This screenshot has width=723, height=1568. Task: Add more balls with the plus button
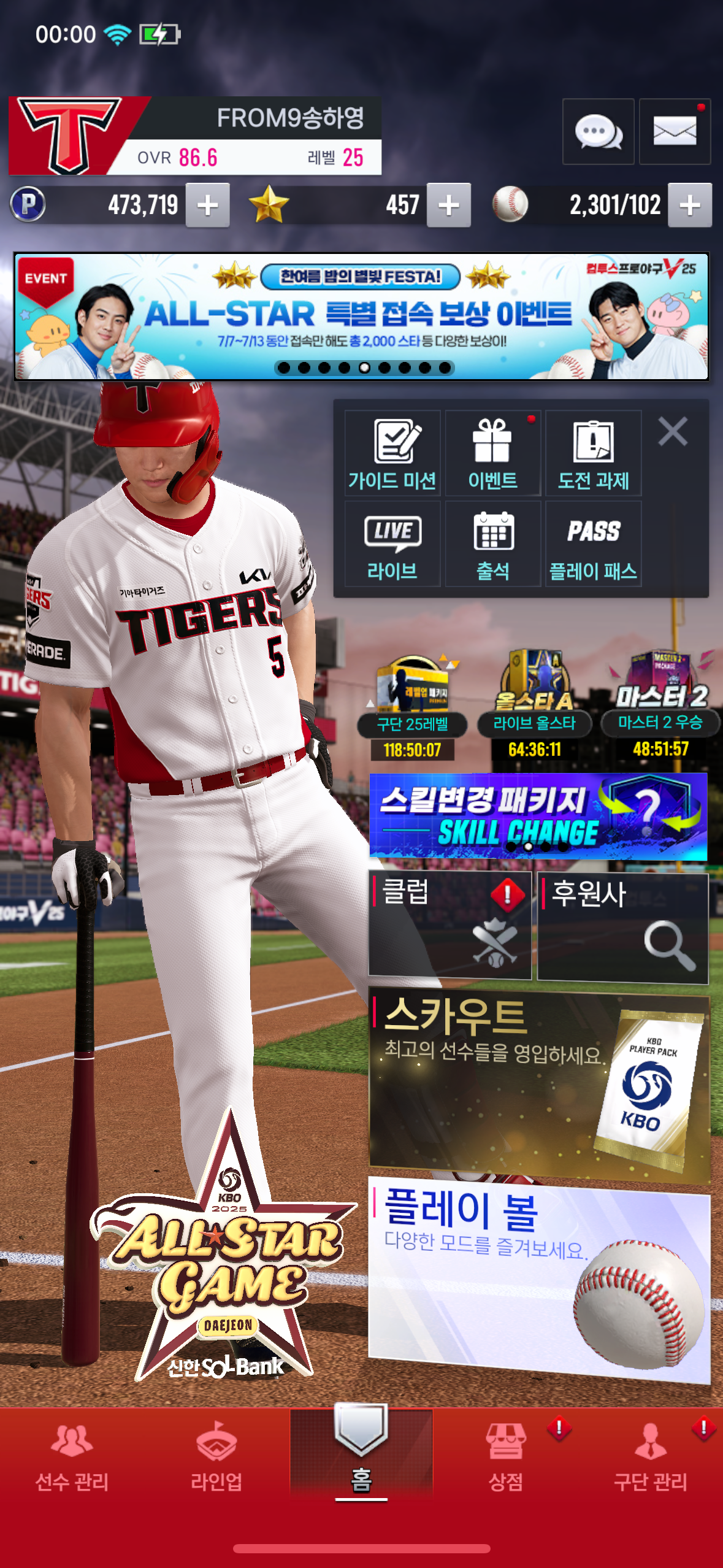tap(690, 206)
